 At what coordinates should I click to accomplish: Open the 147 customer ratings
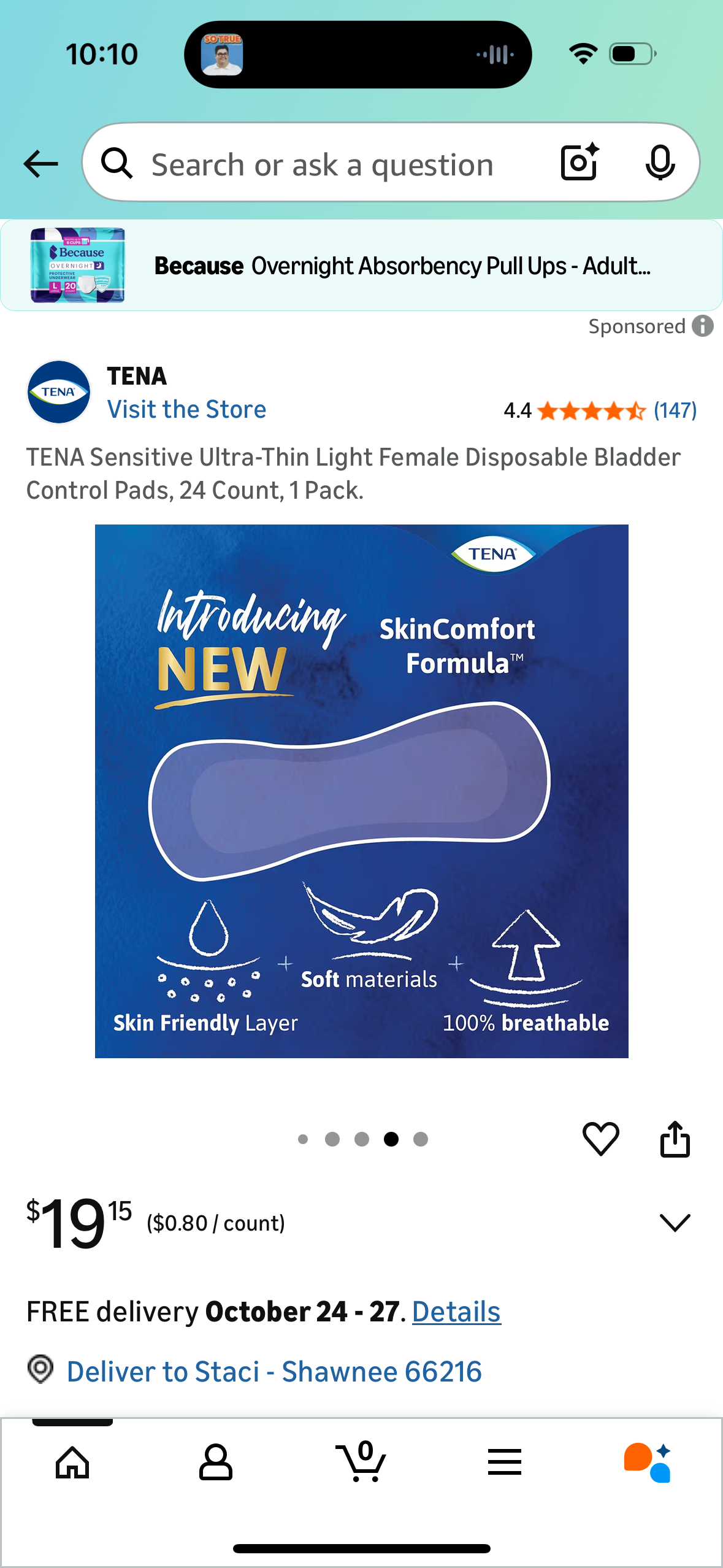click(675, 410)
